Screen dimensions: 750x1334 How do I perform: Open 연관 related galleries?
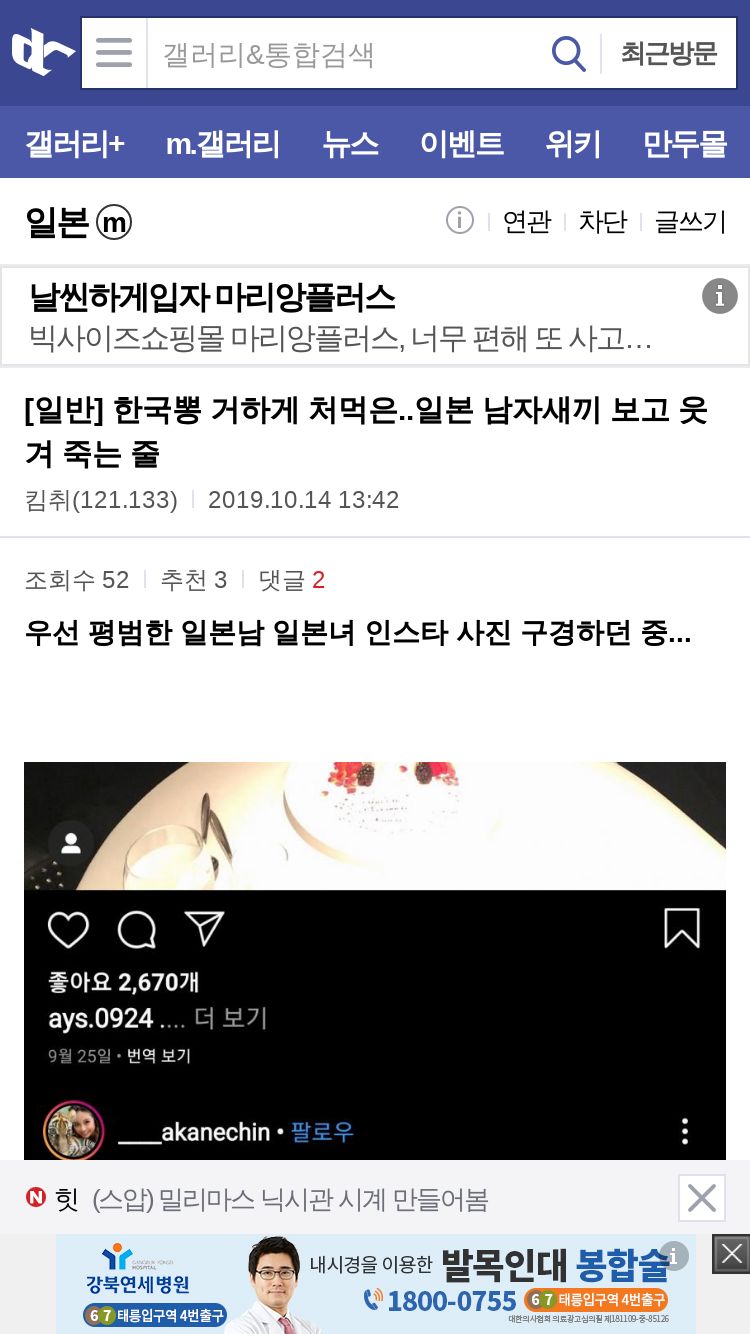coord(527,221)
